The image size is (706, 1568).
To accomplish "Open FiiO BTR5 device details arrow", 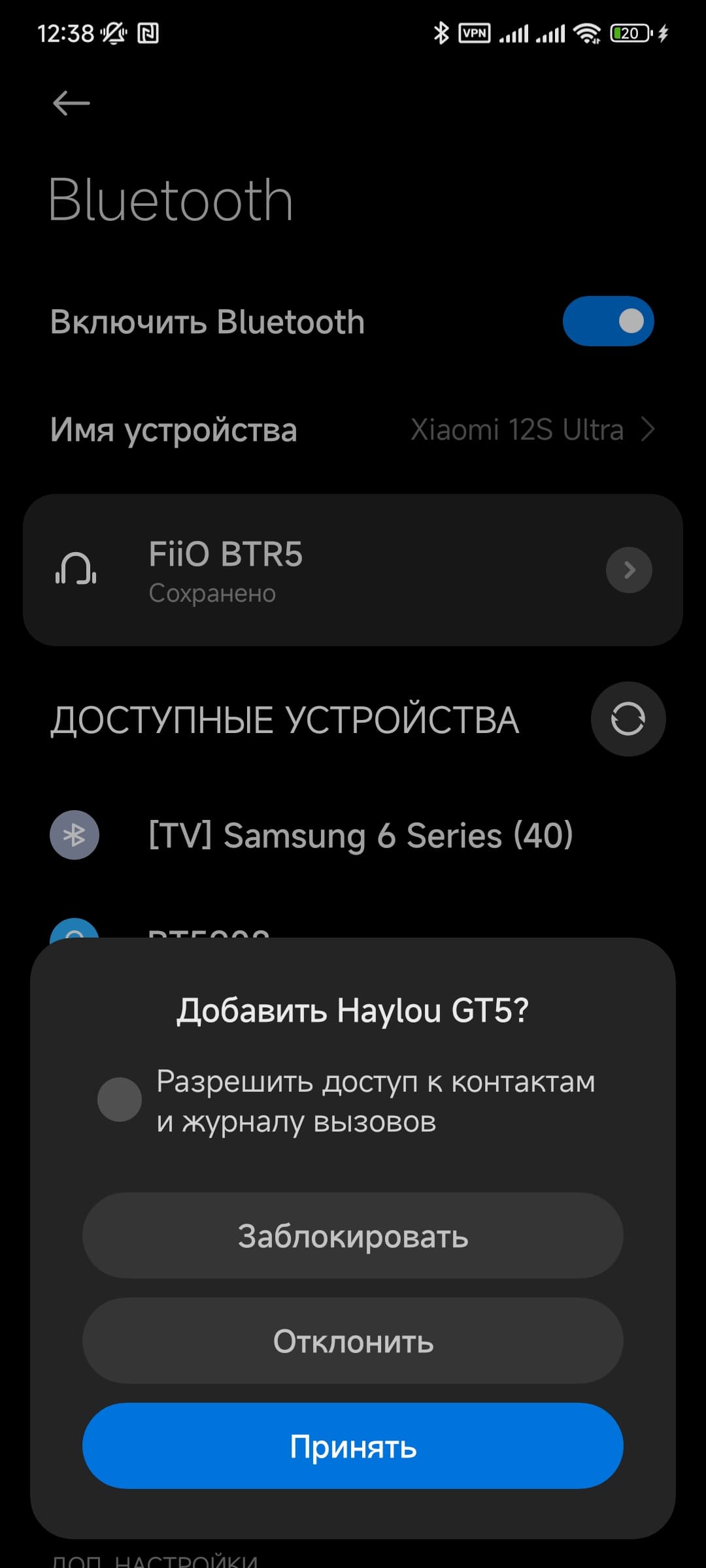I will [x=629, y=570].
